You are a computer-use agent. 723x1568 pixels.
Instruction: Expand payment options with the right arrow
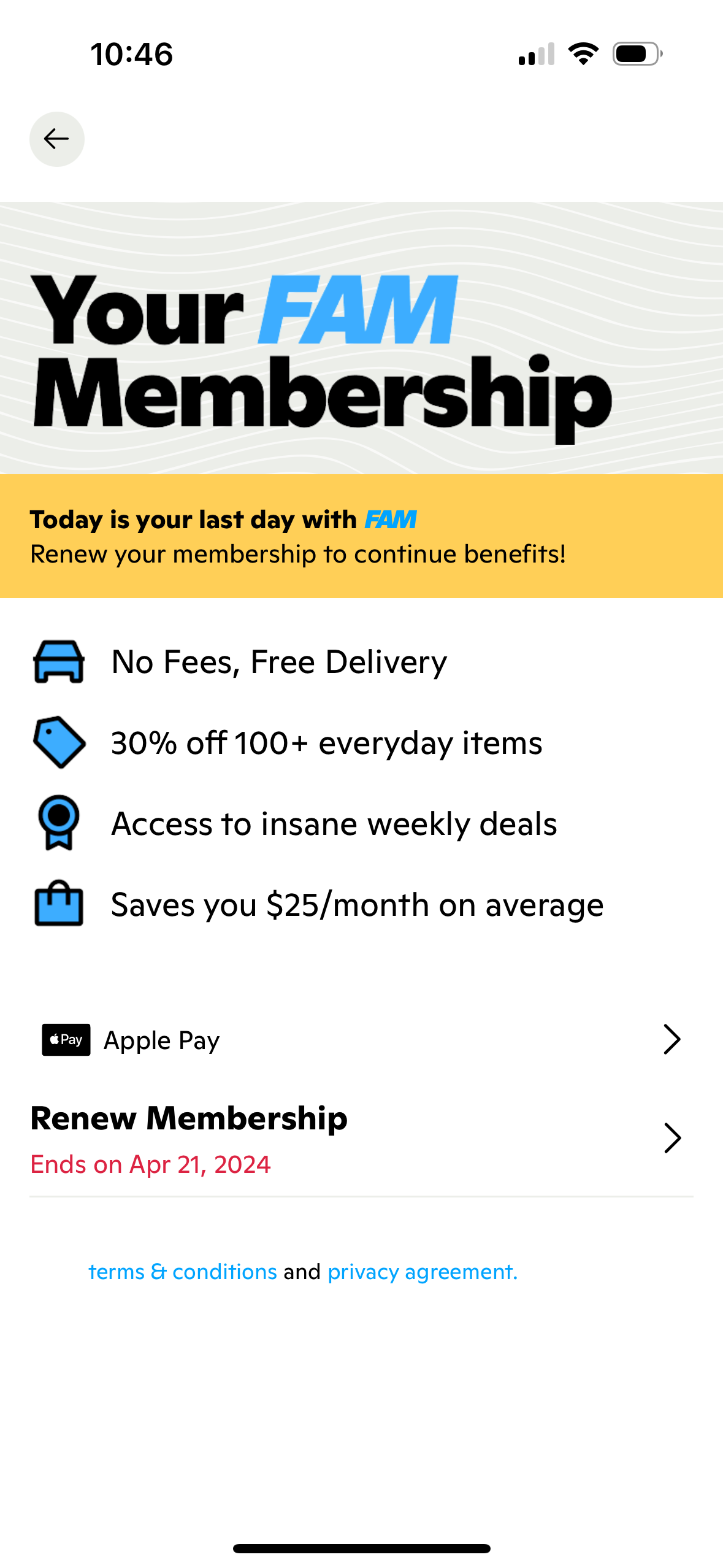[x=672, y=1039]
